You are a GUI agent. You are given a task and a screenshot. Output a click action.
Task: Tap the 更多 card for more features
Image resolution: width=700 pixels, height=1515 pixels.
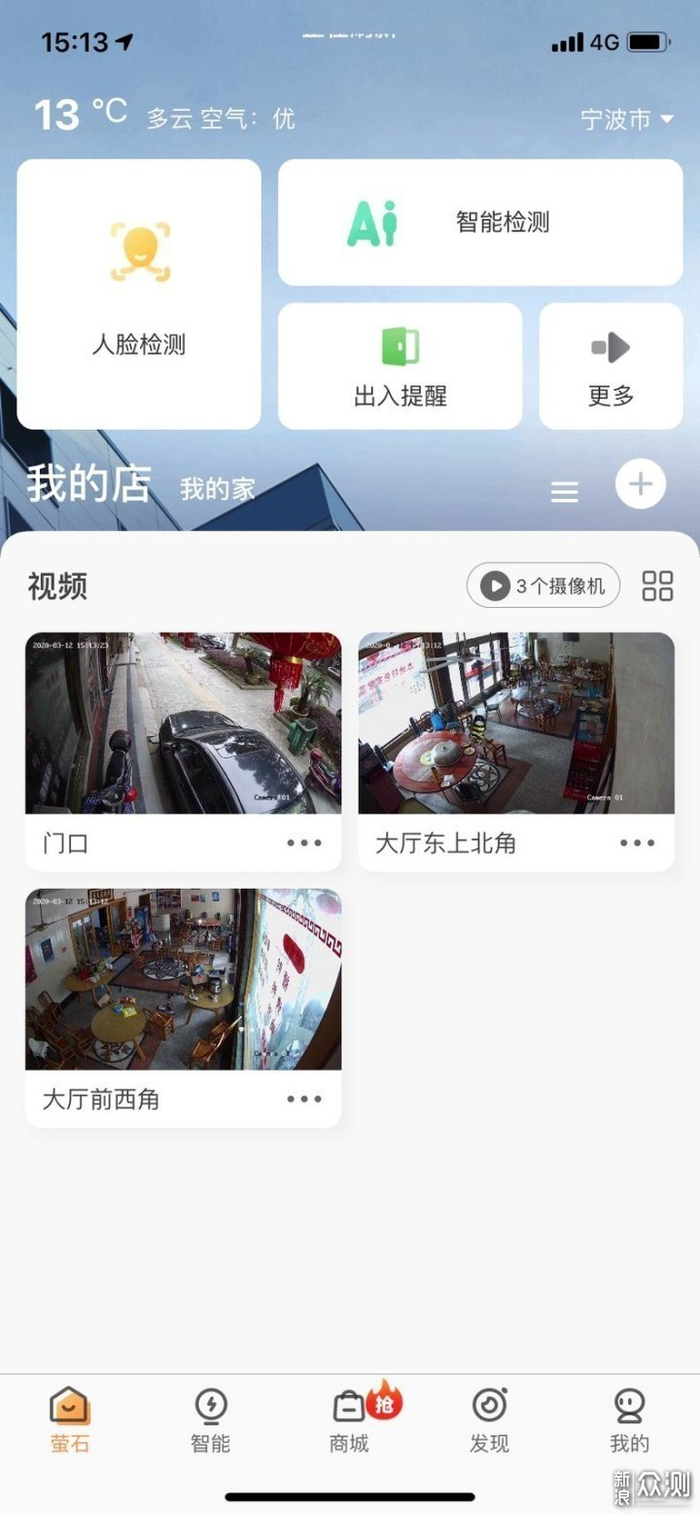click(x=611, y=366)
